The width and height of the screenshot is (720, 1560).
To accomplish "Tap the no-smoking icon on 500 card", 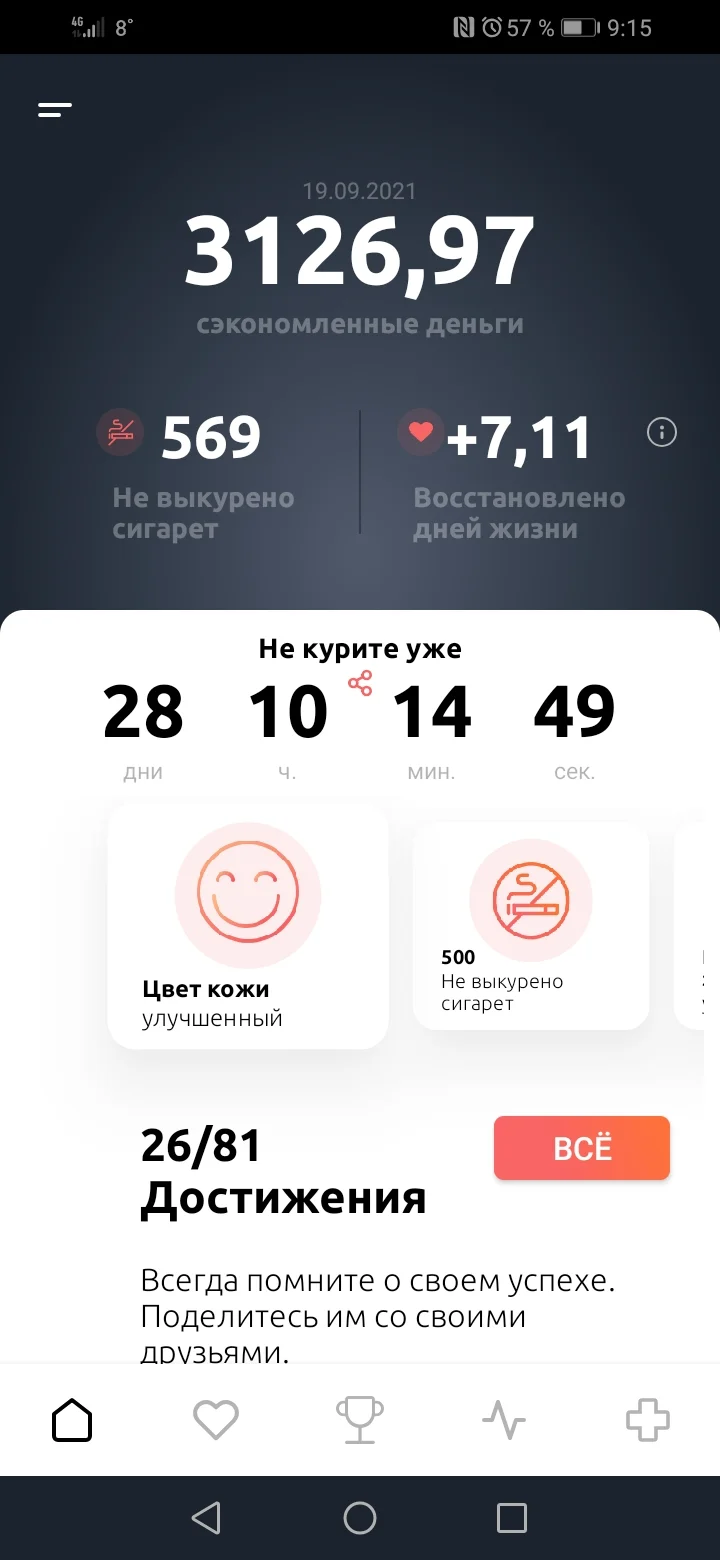I will pos(530,899).
